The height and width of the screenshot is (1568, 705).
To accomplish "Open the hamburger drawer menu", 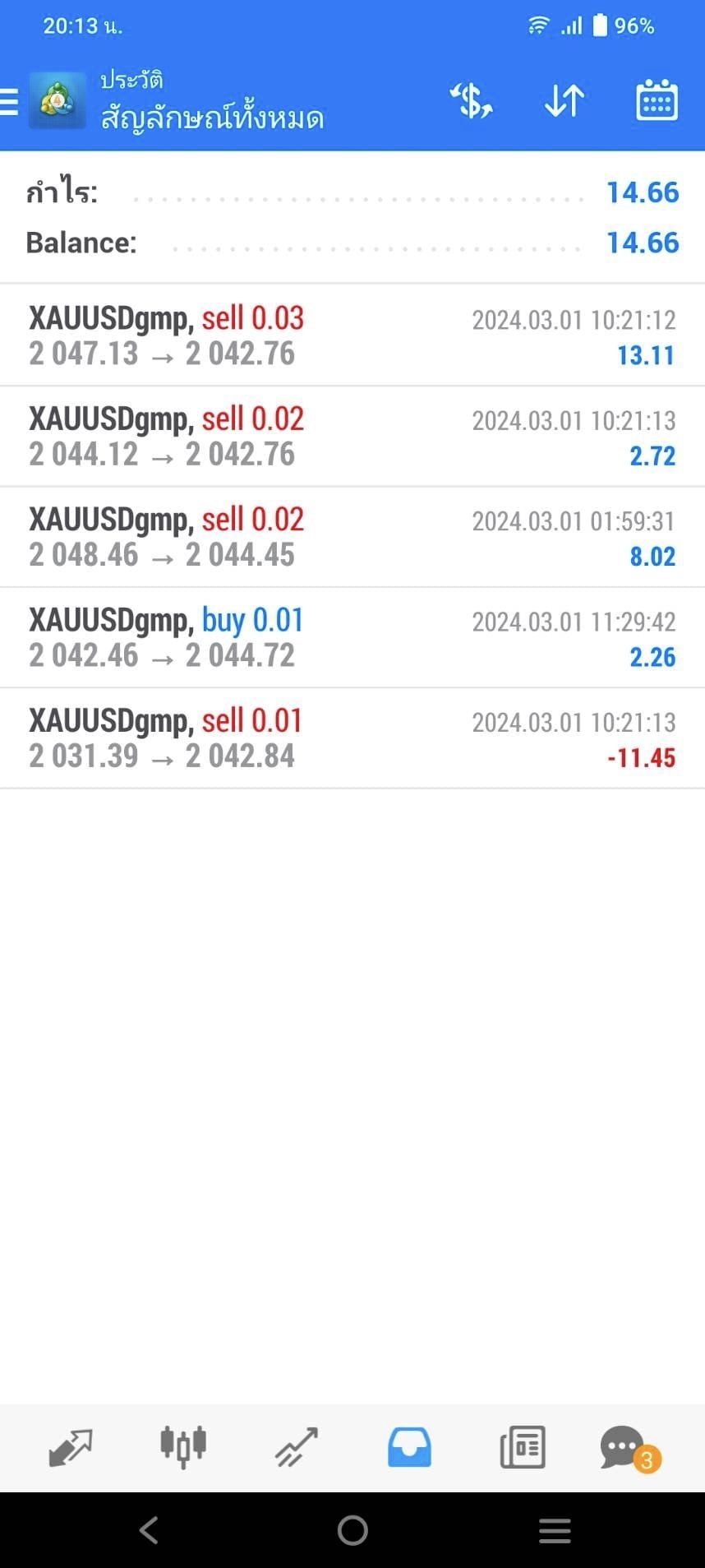I will (x=9, y=102).
